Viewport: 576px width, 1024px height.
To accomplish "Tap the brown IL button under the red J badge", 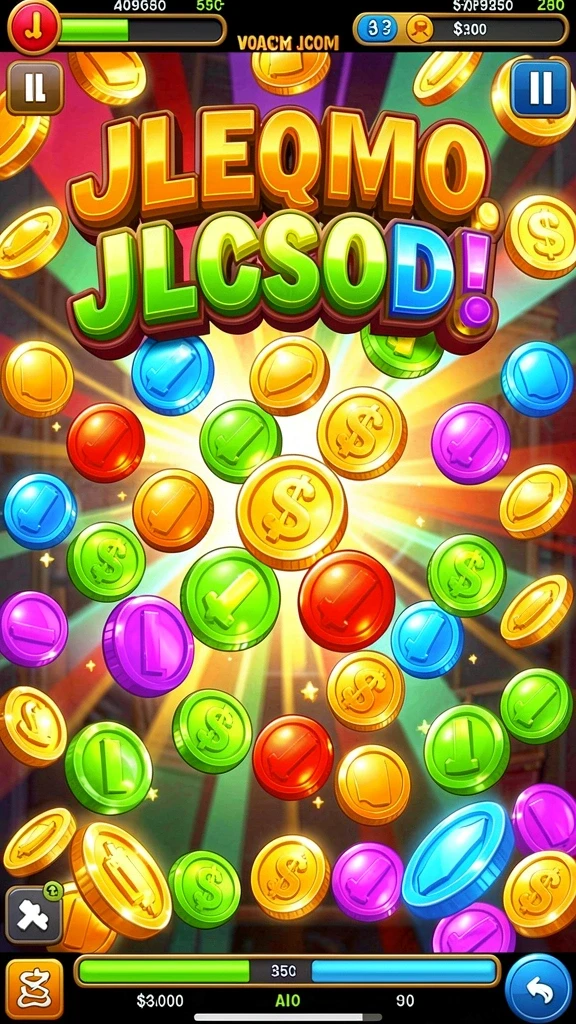I will 35,88.
